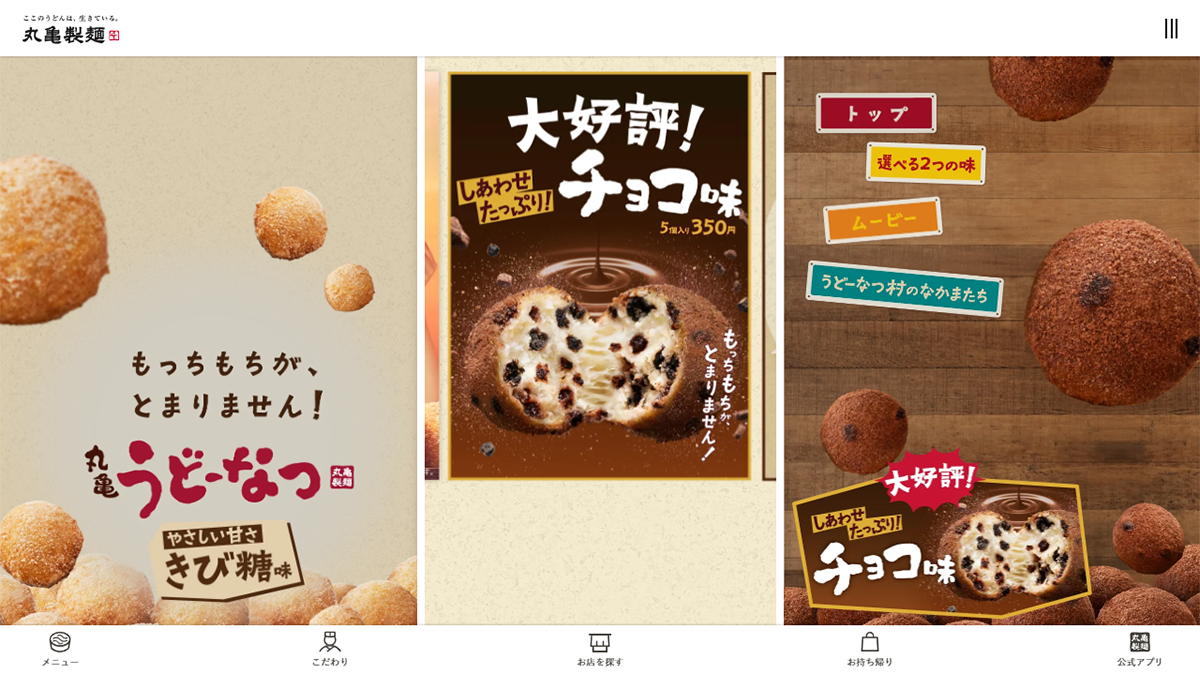Switch to the こだわり tab
The image size is (1200, 674).
click(330, 649)
